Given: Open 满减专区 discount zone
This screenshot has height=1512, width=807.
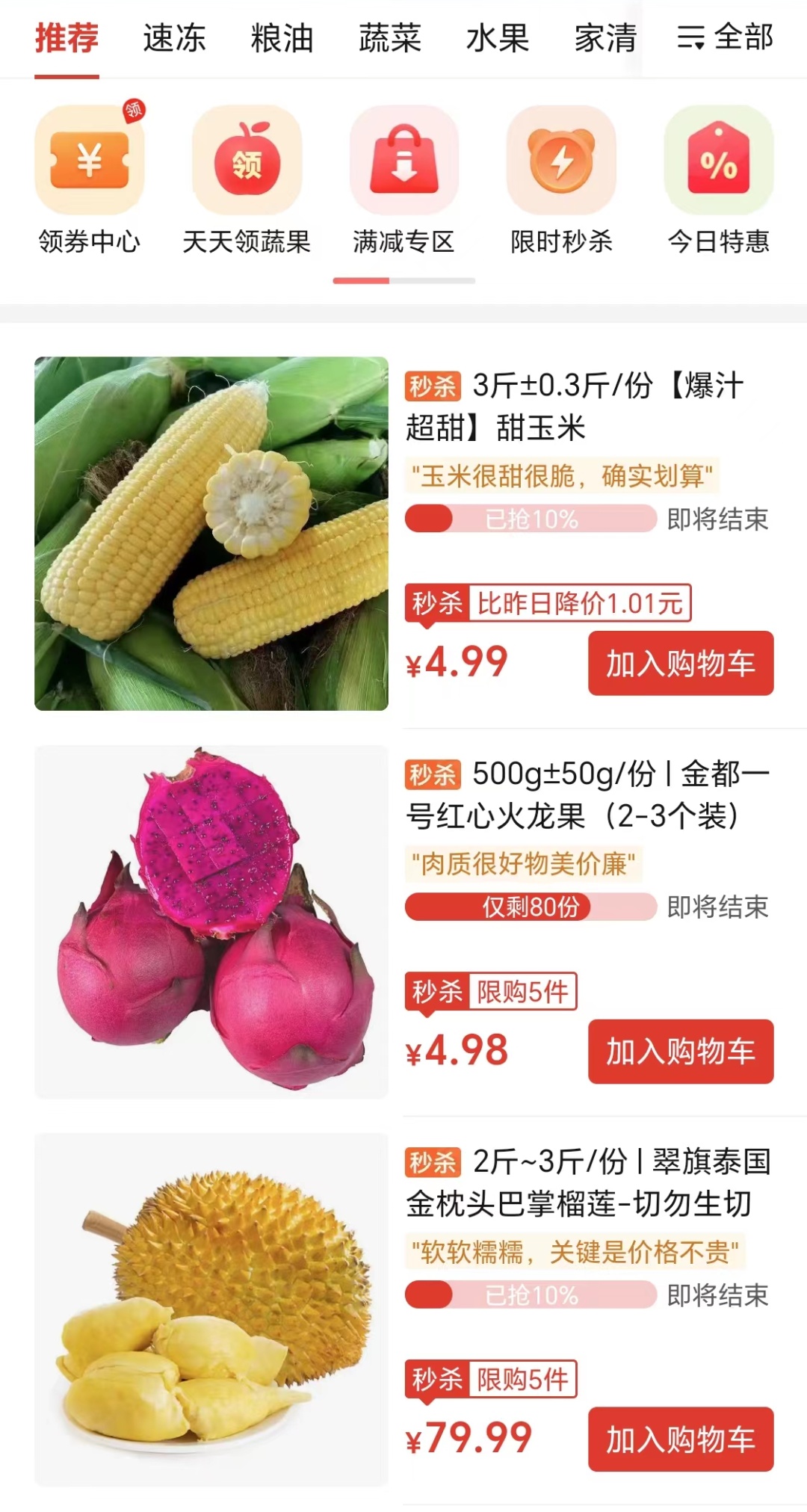Looking at the screenshot, I should click(403, 180).
